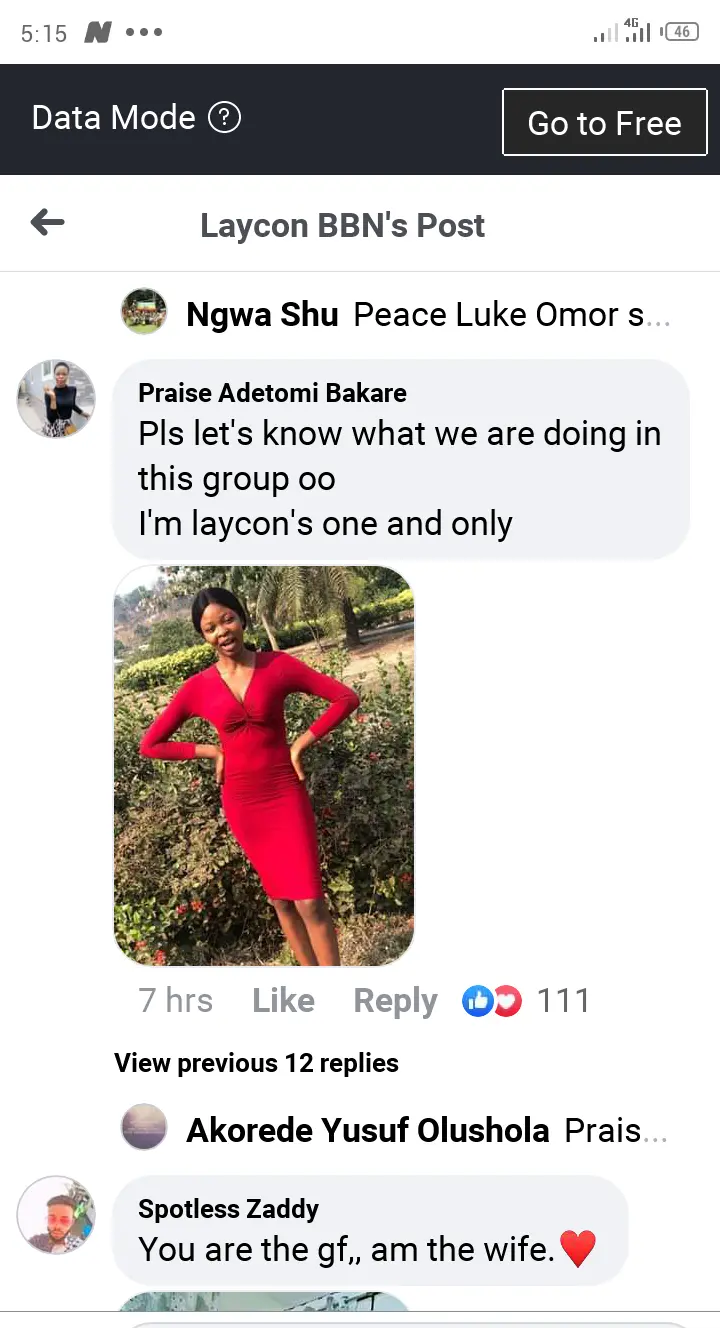View previous 12 replies
The width and height of the screenshot is (720, 1328).
pyautogui.click(x=256, y=1063)
